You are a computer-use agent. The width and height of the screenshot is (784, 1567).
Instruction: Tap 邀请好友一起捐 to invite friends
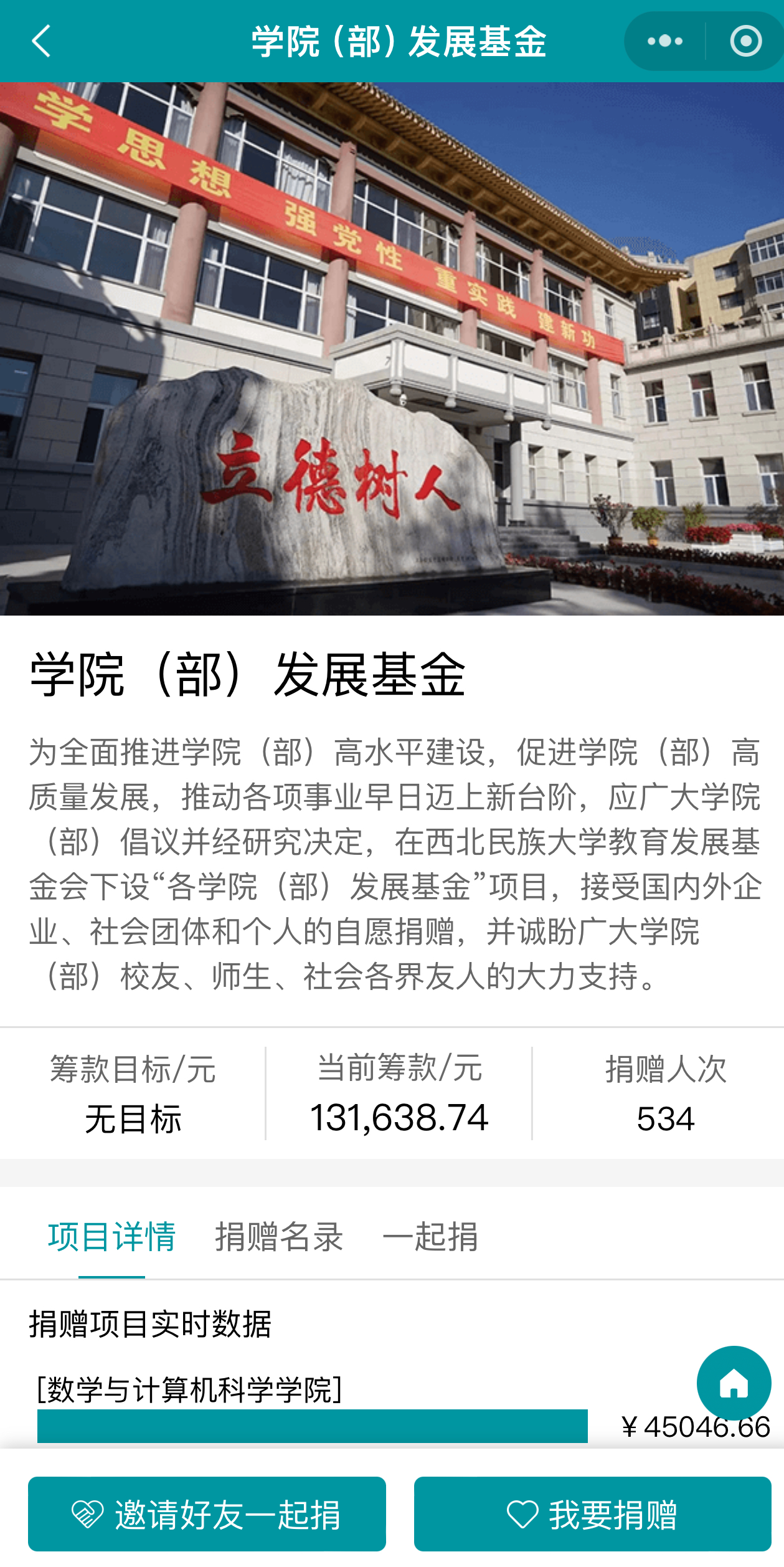[207, 1513]
